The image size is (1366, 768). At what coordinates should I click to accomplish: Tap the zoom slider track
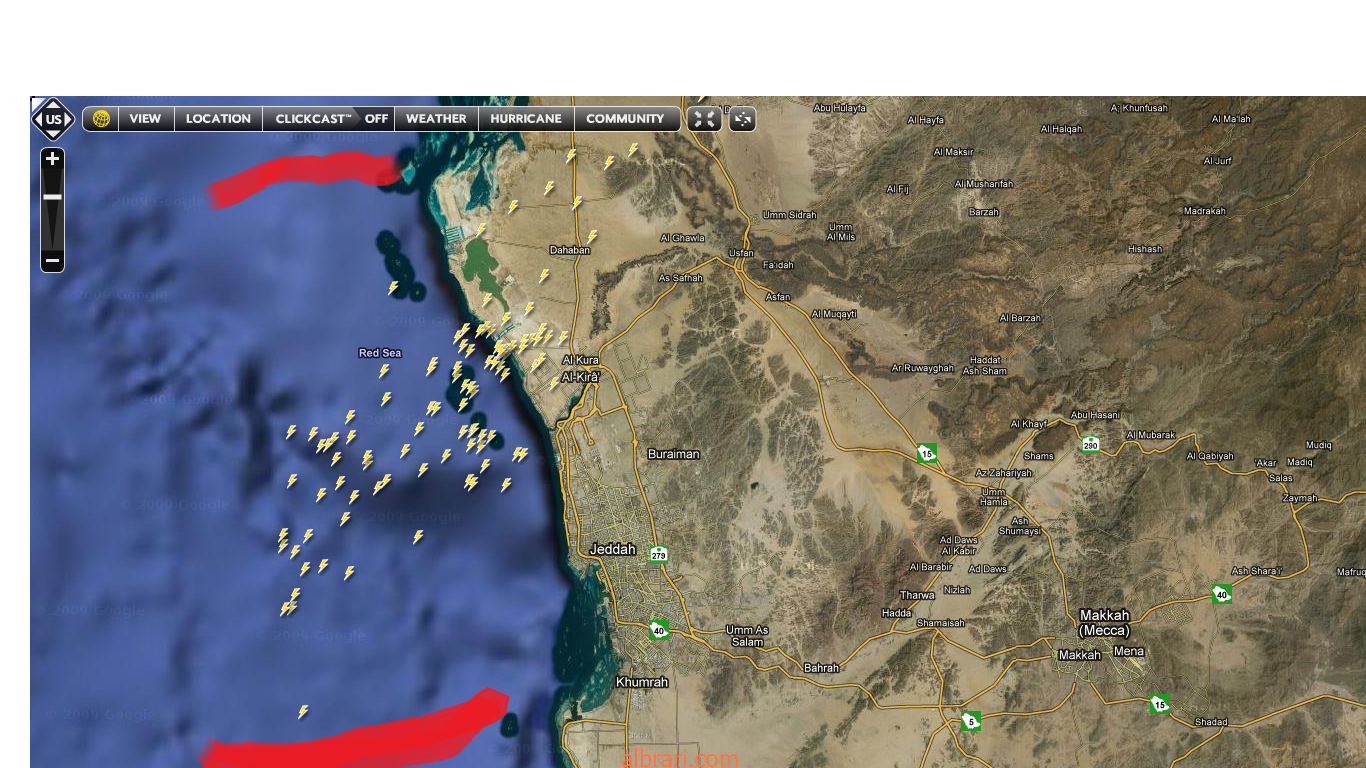53,220
